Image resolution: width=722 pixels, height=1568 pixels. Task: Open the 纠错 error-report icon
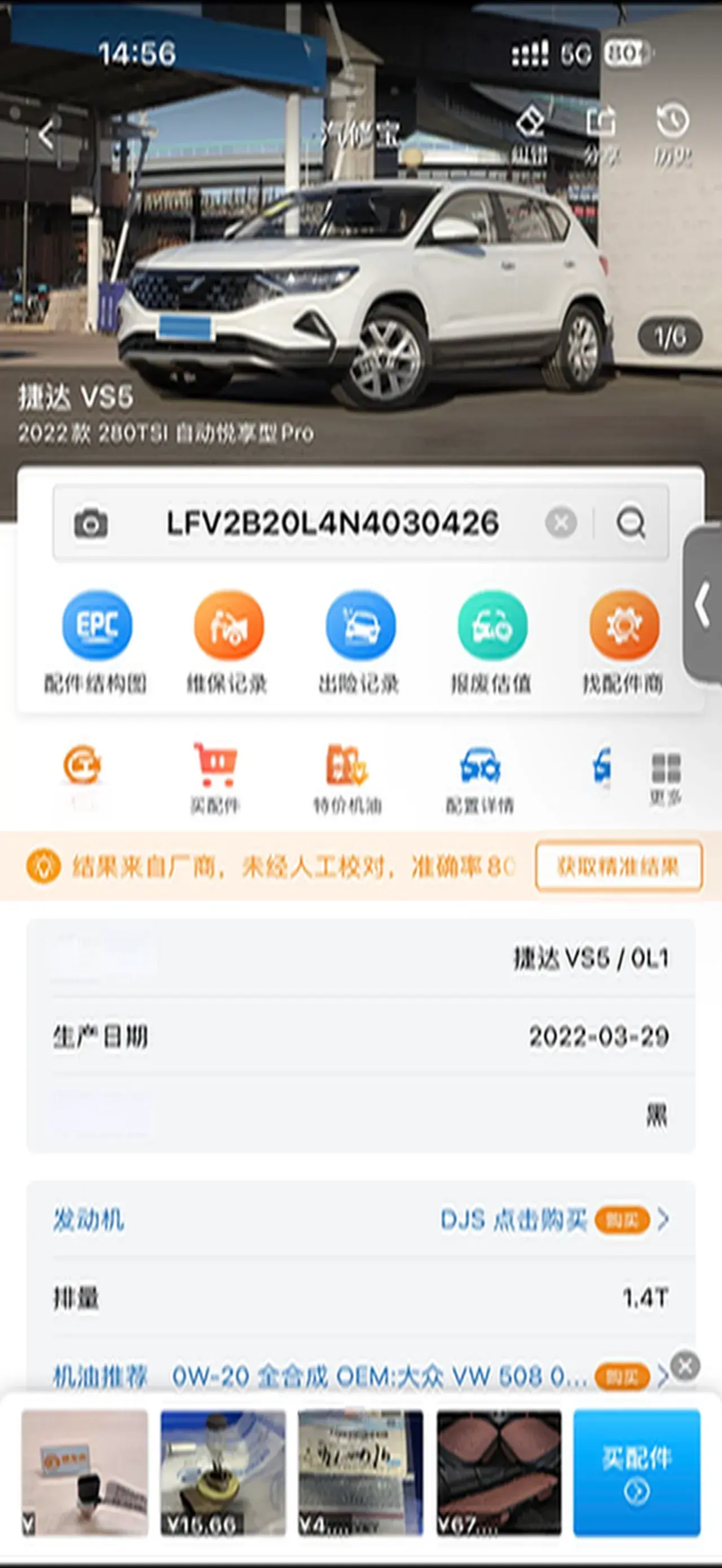coord(530,135)
